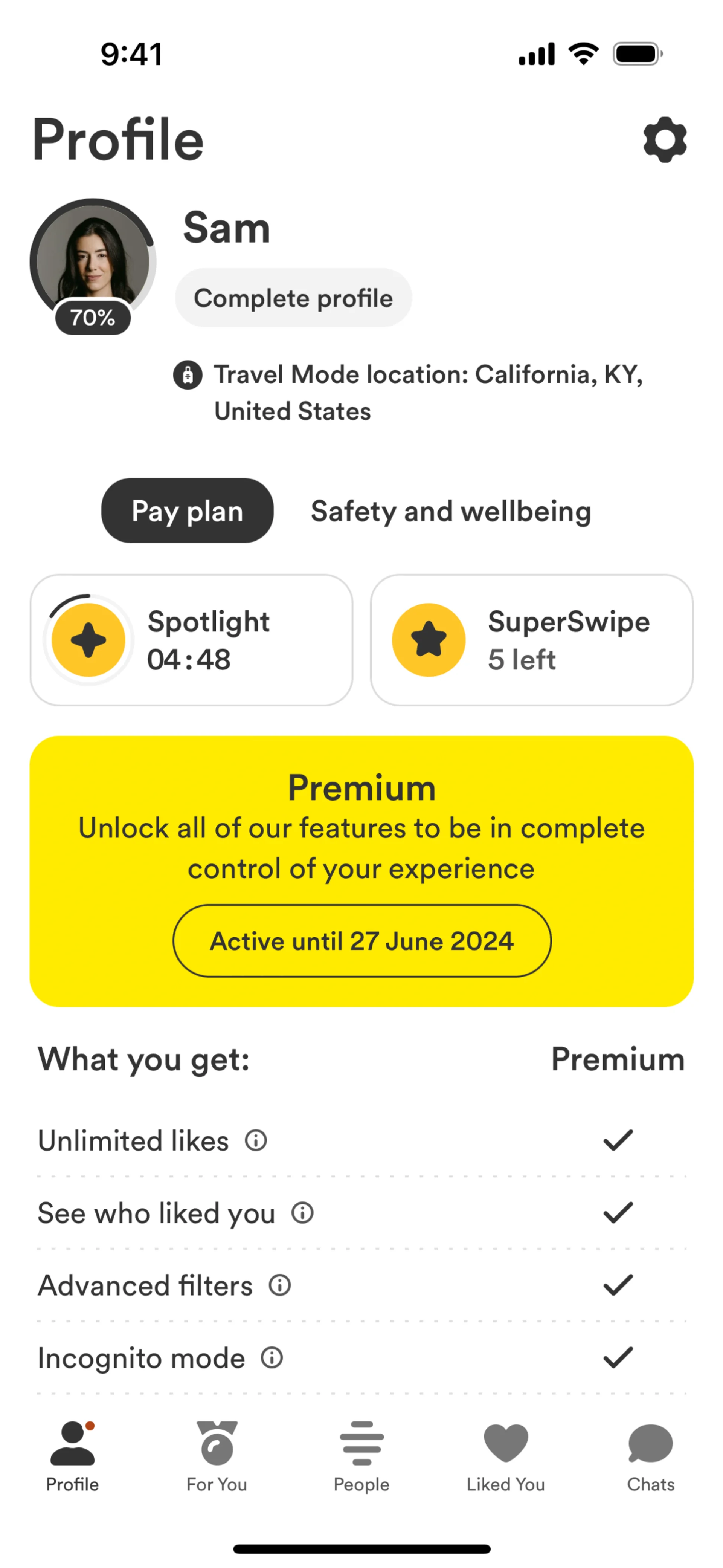Open settings gear icon

click(665, 139)
